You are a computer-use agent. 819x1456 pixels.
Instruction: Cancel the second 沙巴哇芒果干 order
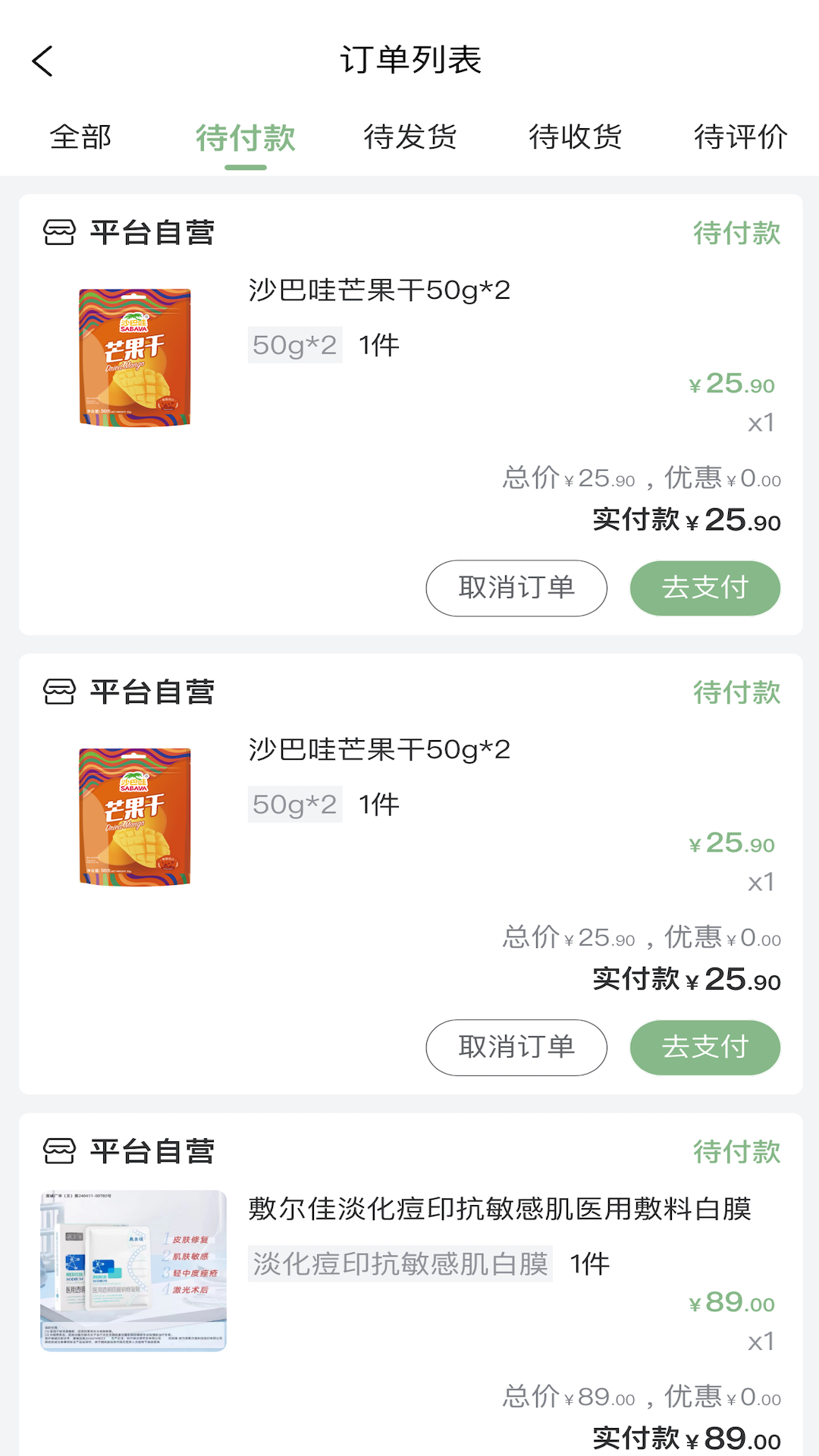pos(516,1047)
